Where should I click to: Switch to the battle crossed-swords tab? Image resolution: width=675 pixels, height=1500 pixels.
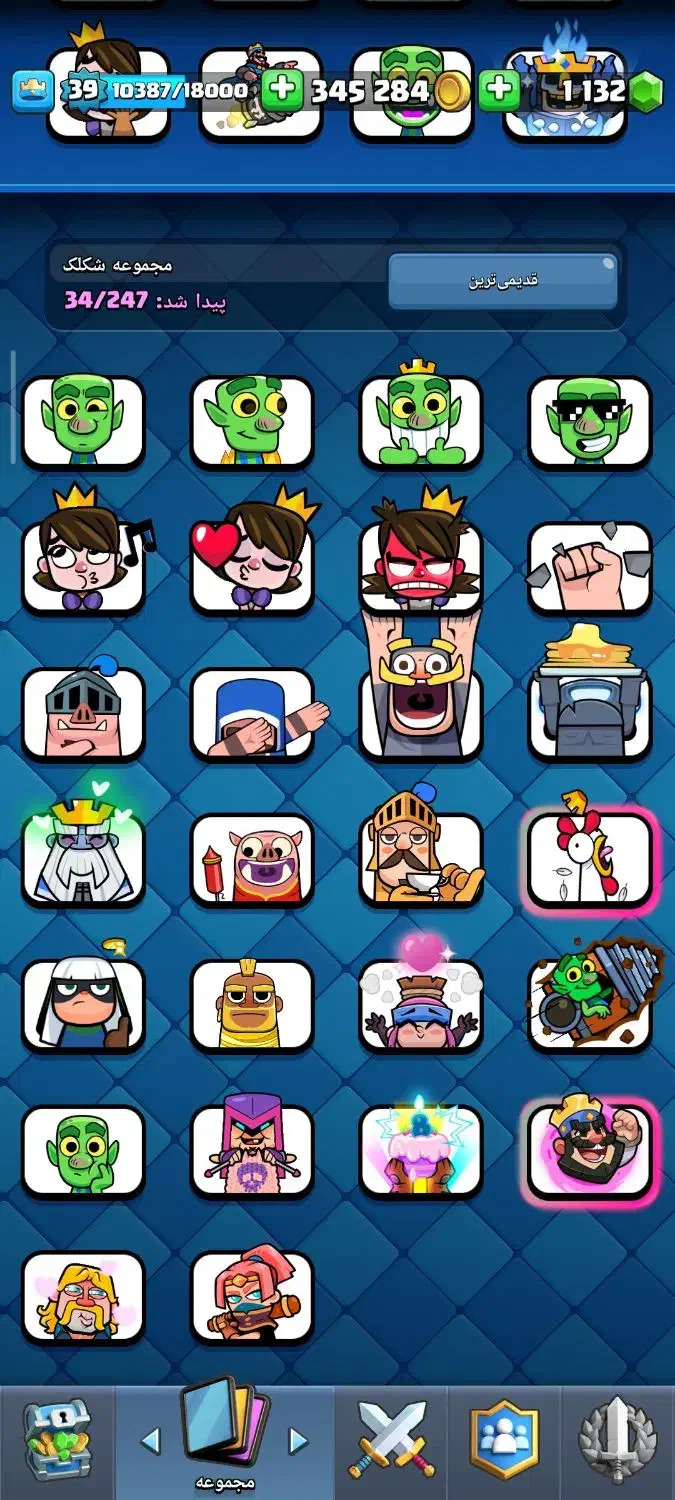click(391, 1440)
